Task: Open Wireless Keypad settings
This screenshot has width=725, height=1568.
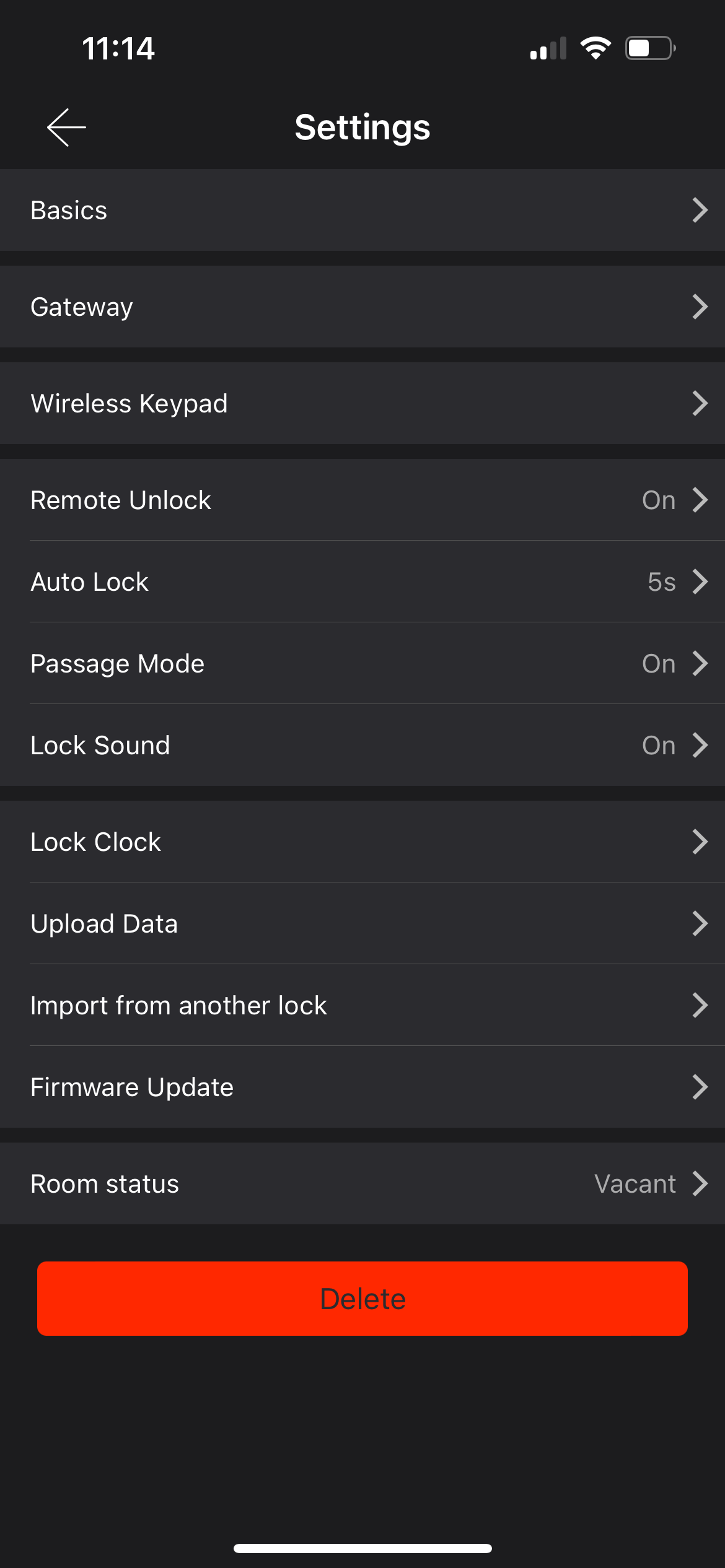Action: 362,403
